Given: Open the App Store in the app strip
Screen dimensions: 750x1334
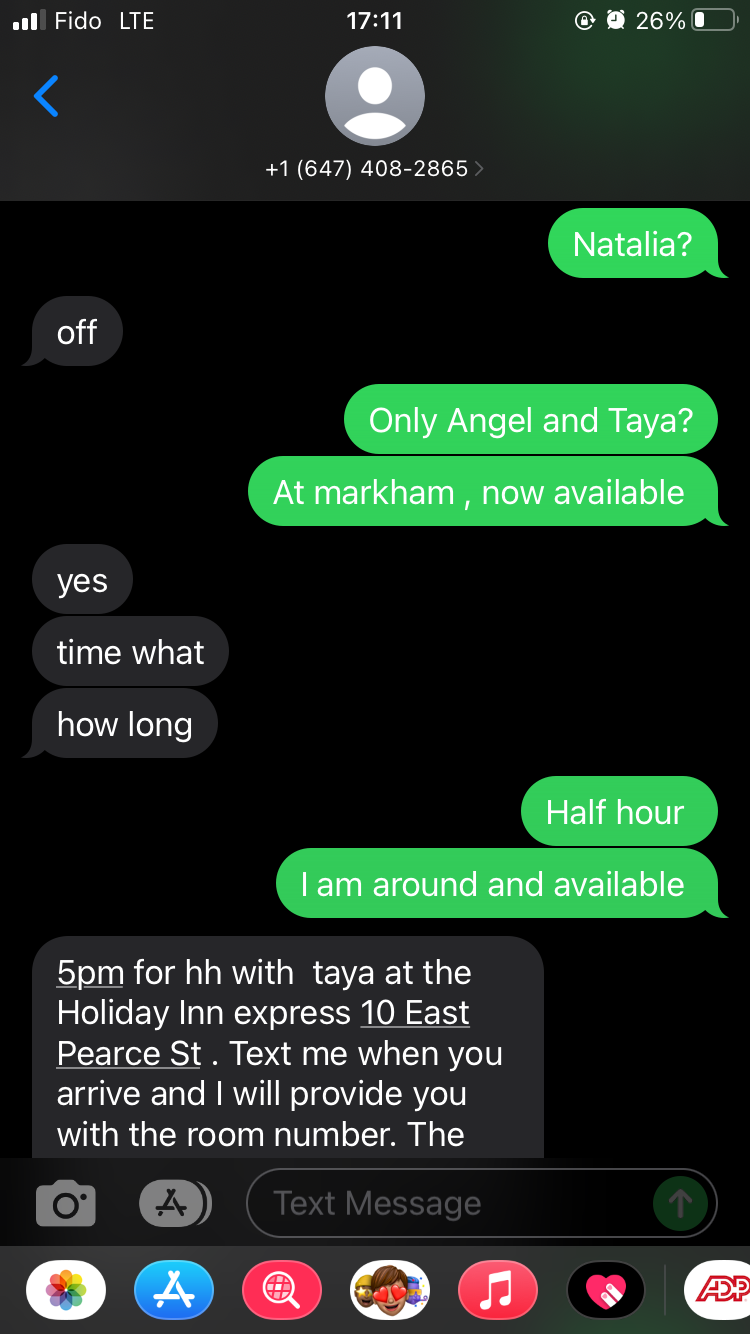Looking at the screenshot, I should tap(174, 1290).
